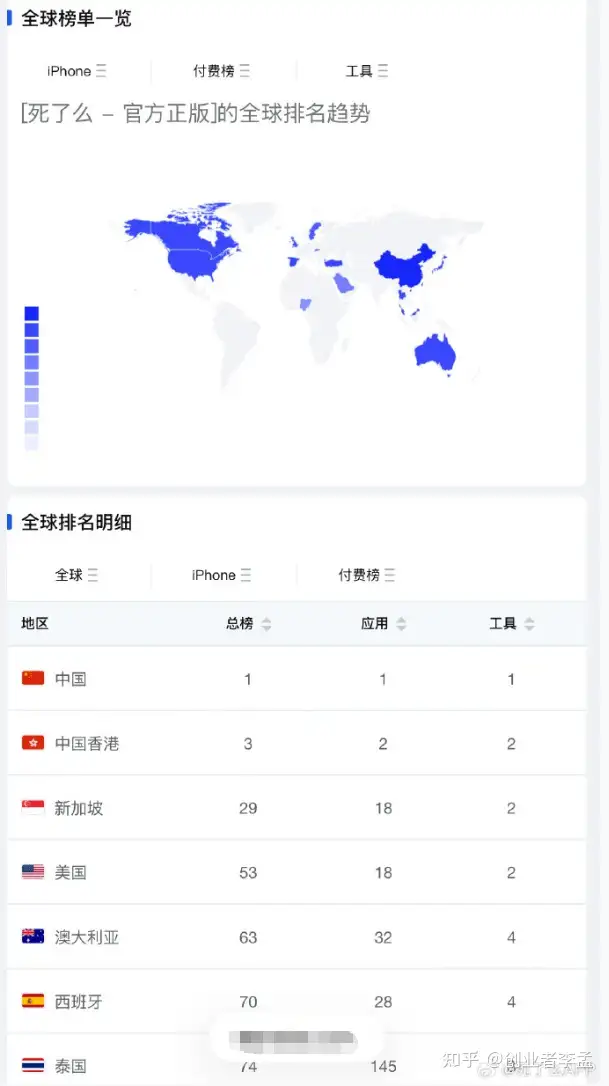This screenshot has width=609, height=1086.
Task: Sort the table by 总榜 column
Action: point(248,624)
